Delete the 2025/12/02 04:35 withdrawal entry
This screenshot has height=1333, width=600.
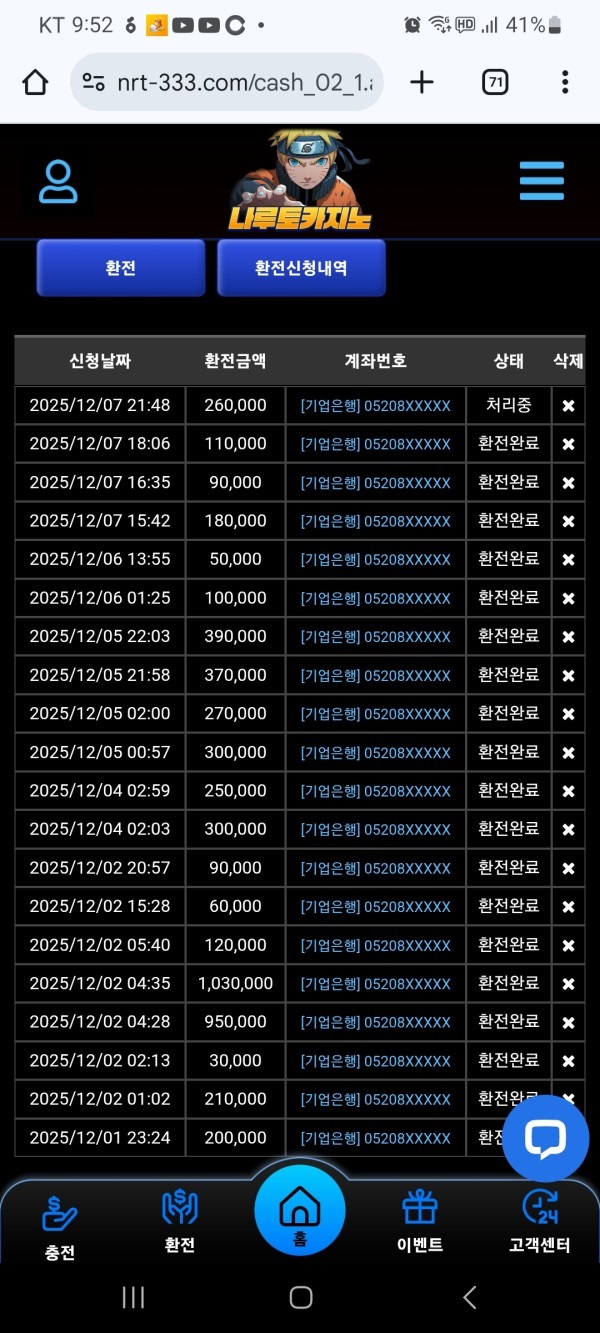[568, 984]
